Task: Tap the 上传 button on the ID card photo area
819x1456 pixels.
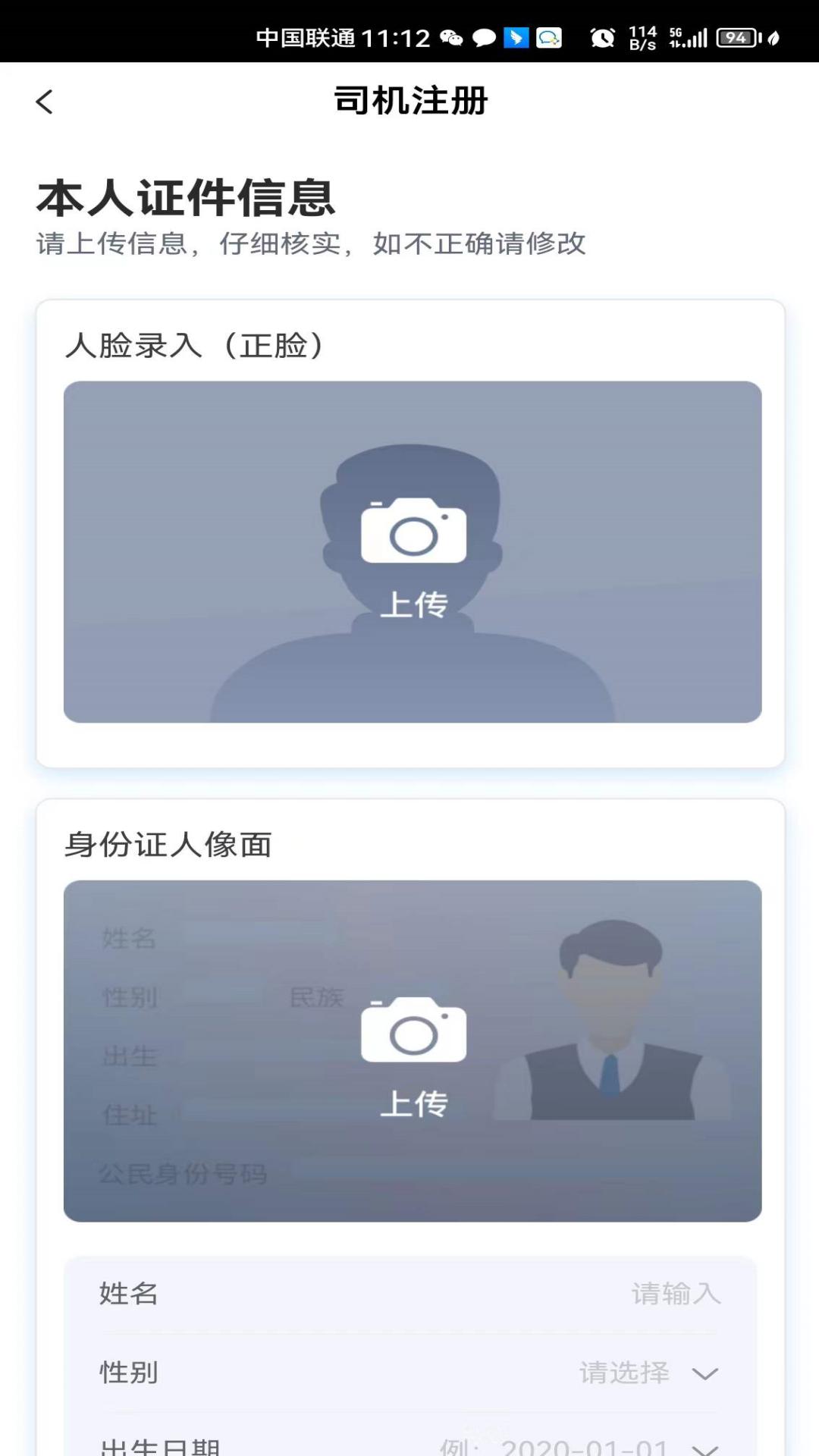Action: [416, 1103]
